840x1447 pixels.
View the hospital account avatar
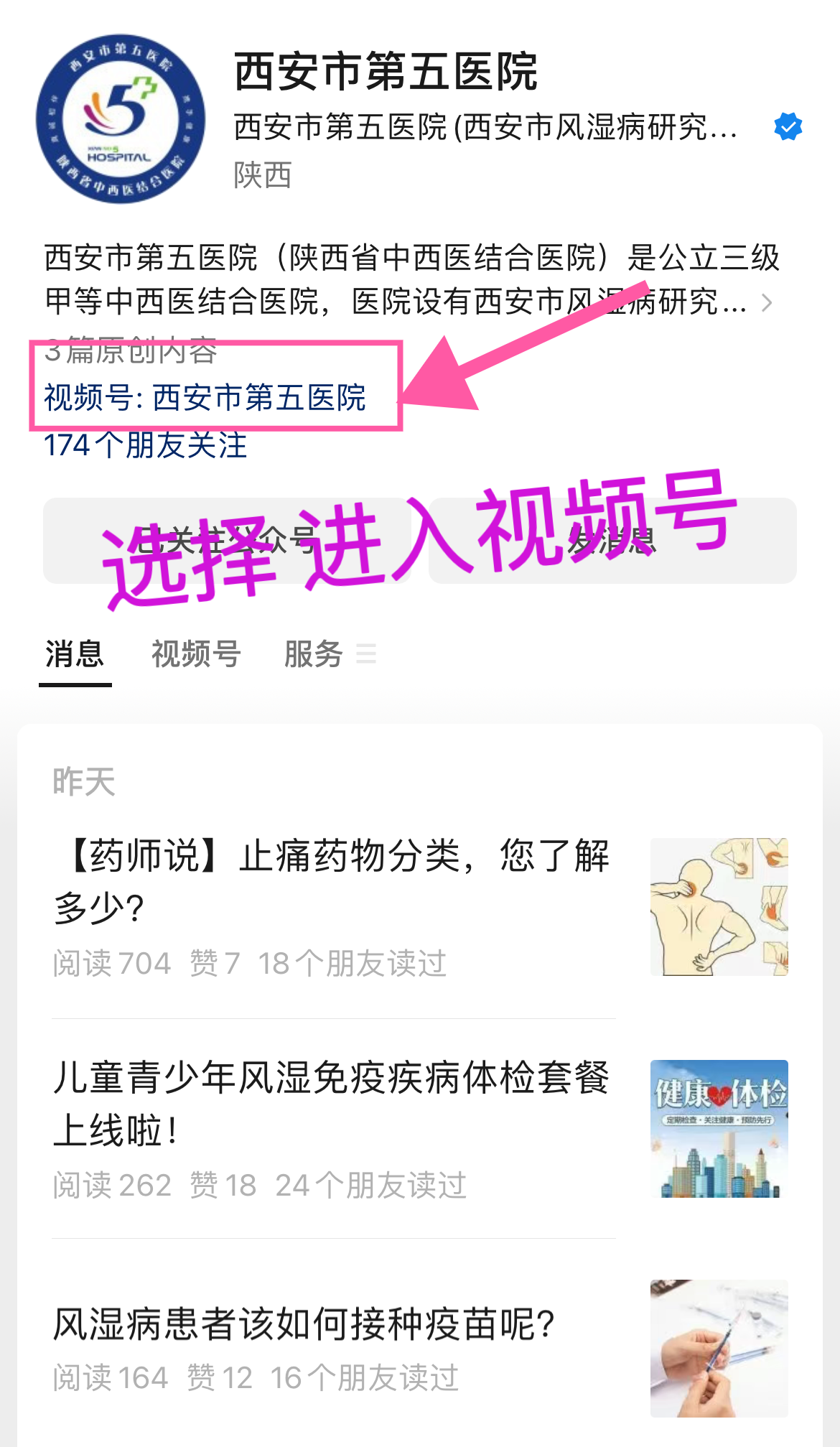point(120,120)
